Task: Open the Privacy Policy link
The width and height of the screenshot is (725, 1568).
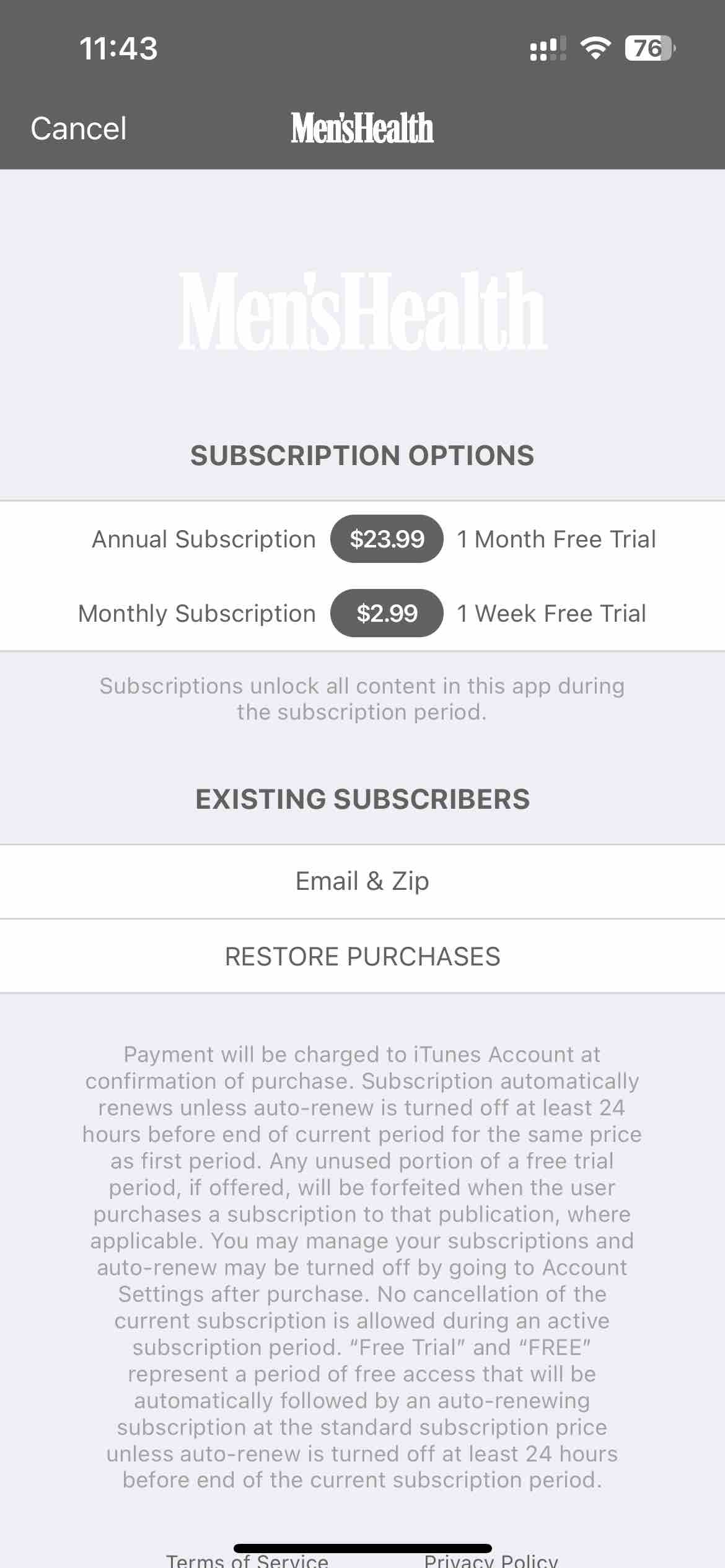Action: pos(491,1559)
